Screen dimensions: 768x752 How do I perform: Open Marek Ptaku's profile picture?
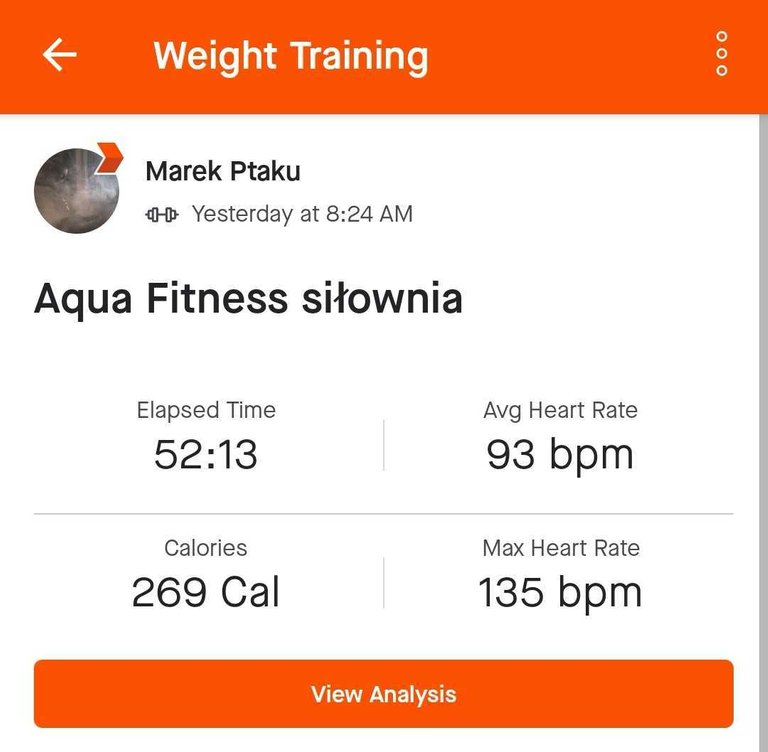click(77, 190)
